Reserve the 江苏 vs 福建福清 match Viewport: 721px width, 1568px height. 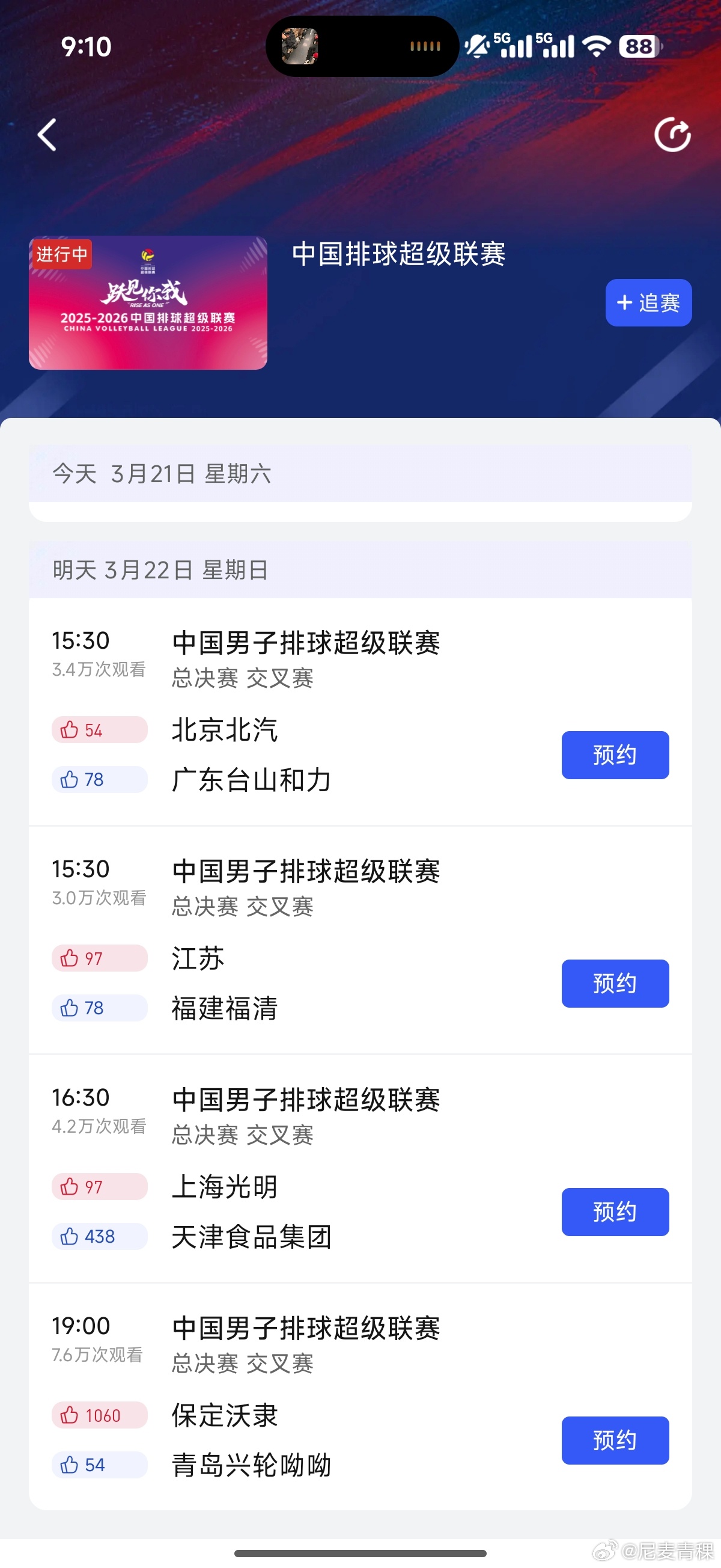coord(615,983)
